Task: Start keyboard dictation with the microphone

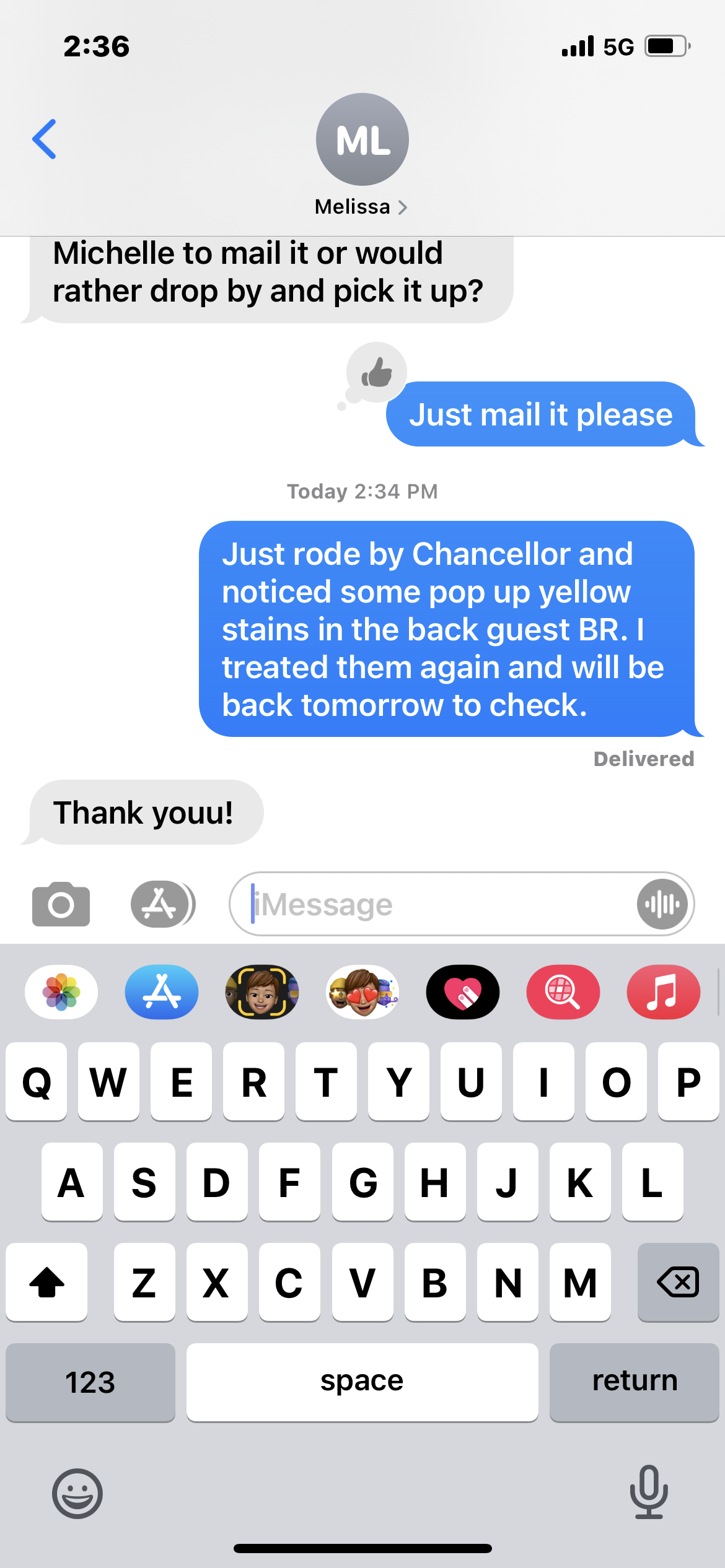Action: tap(648, 1492)
